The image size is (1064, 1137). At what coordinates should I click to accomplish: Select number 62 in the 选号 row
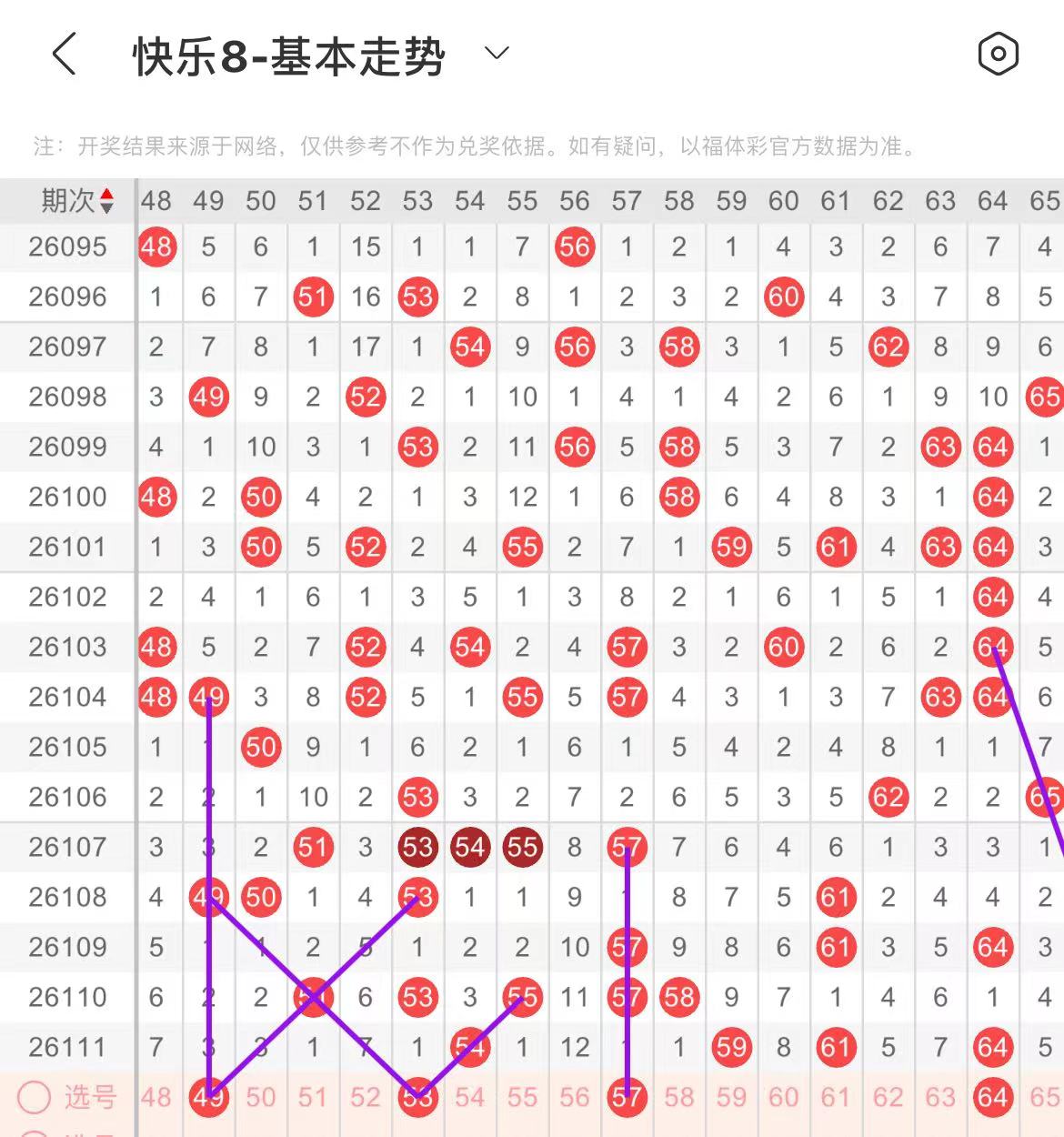[888, 1097]
